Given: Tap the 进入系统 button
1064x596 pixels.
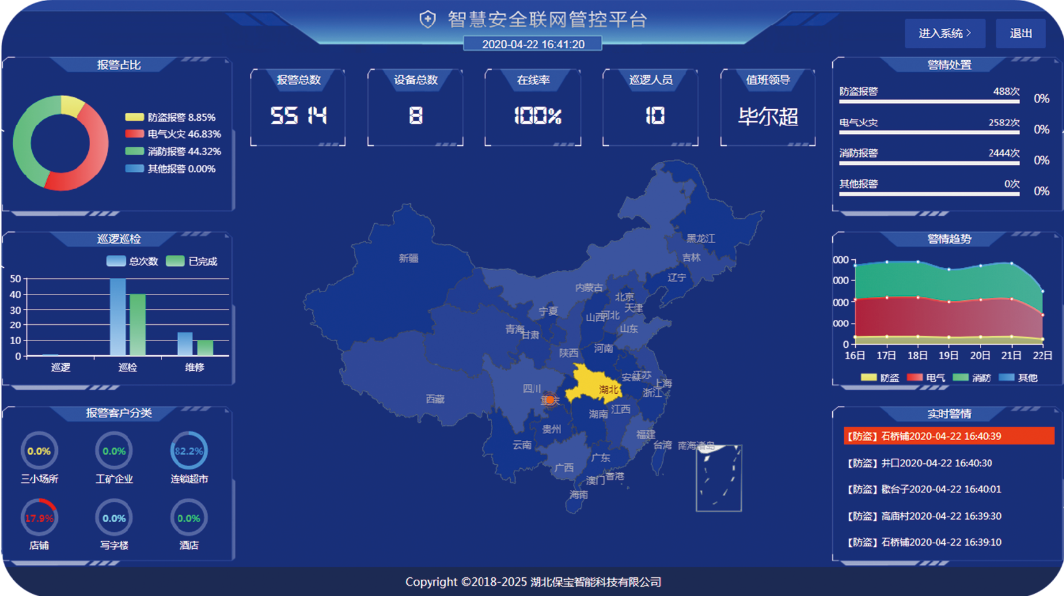Looking at the screenshot, I should point(945,33).
